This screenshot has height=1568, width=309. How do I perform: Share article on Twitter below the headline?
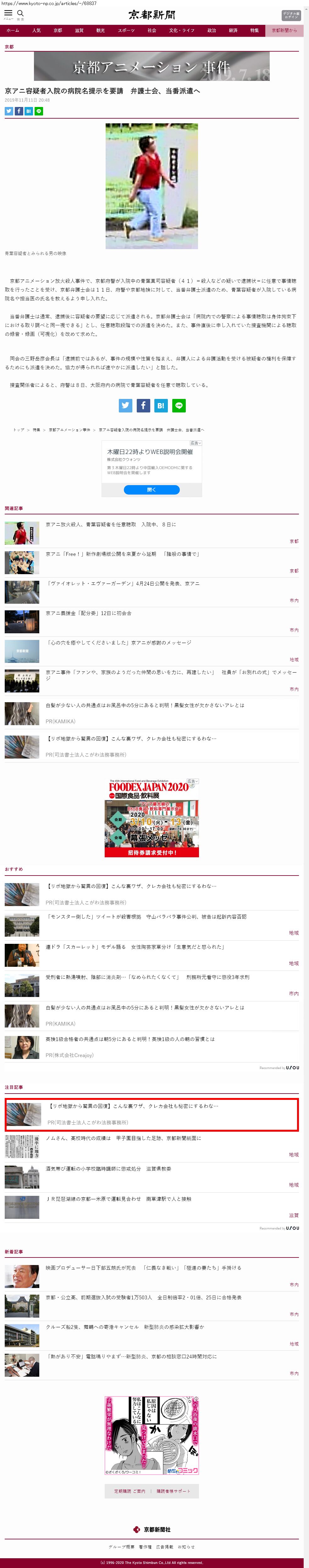[8, 111]
